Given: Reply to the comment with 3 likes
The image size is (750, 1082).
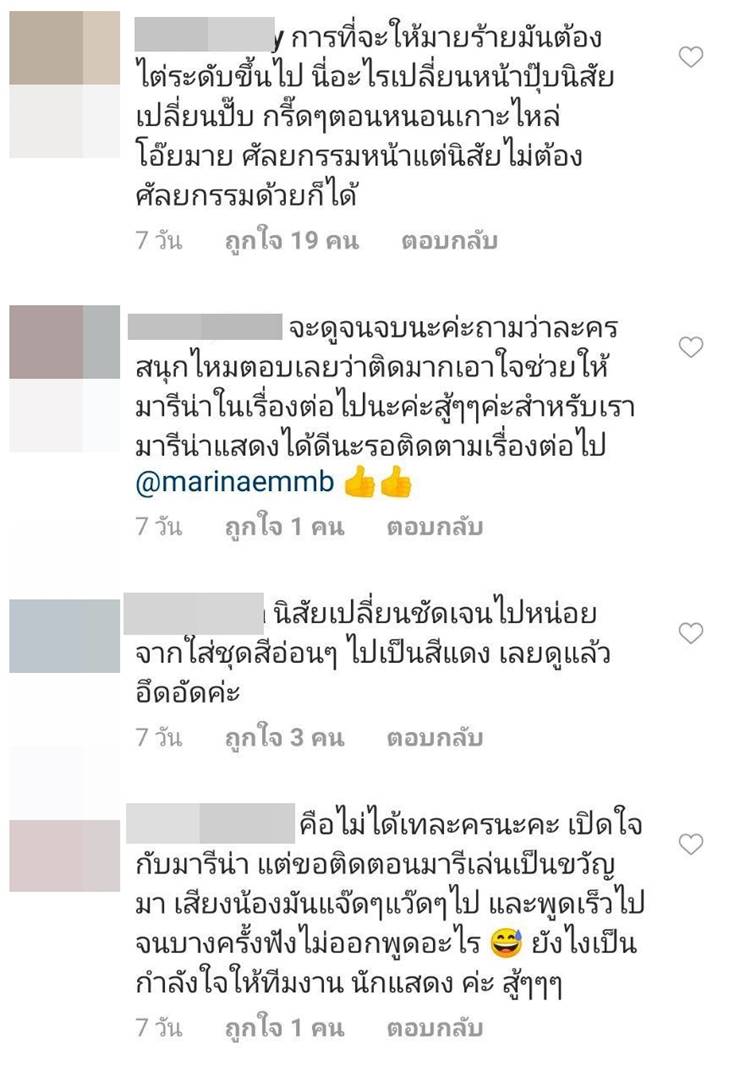Looking at the screenshot, I should pyautogui.click(x=435, y=738).
